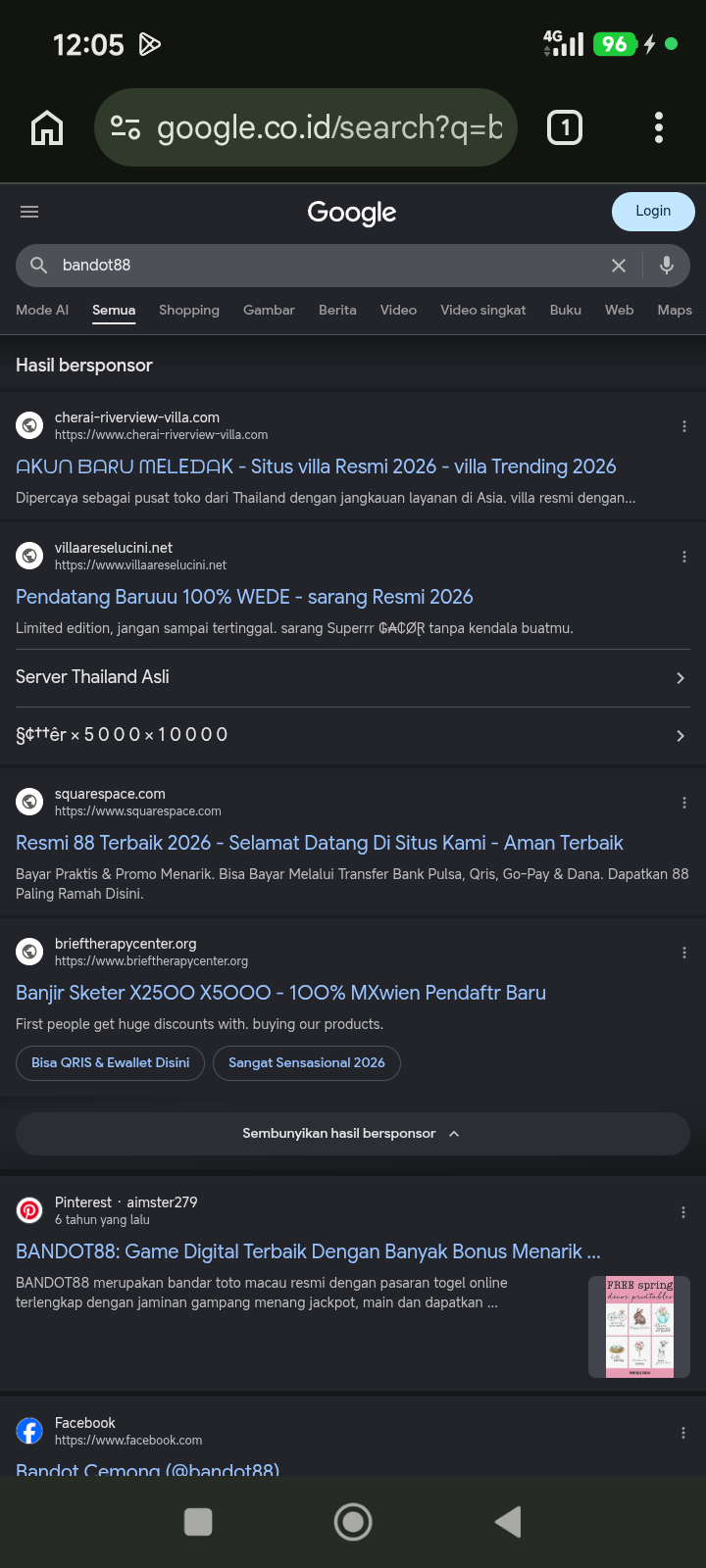The width and height of the screenshot is (706, 1568).
Task: Go back with the system back button
Action: (x=508, y=1522)
